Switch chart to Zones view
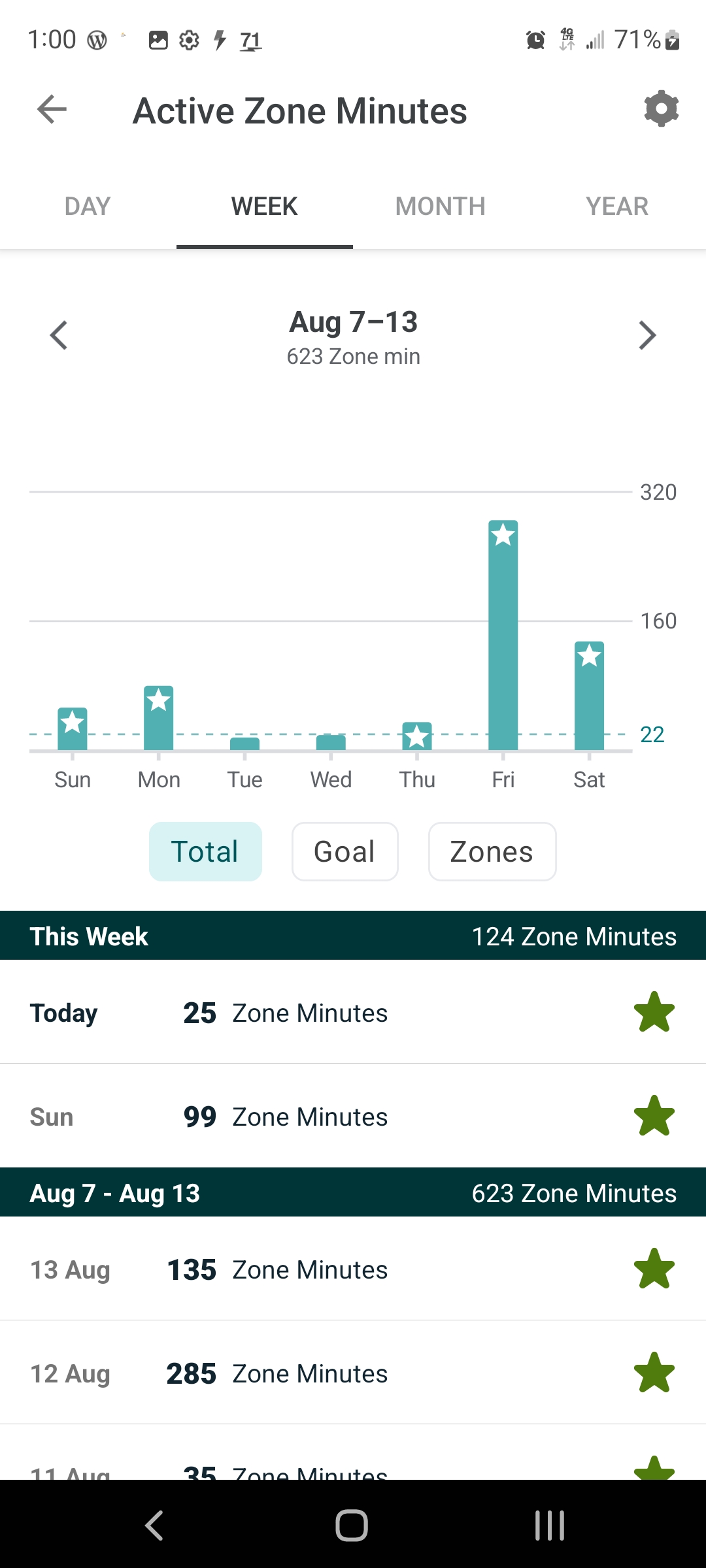Screen dimensions: 706x1568 click(x=492, y=851)
